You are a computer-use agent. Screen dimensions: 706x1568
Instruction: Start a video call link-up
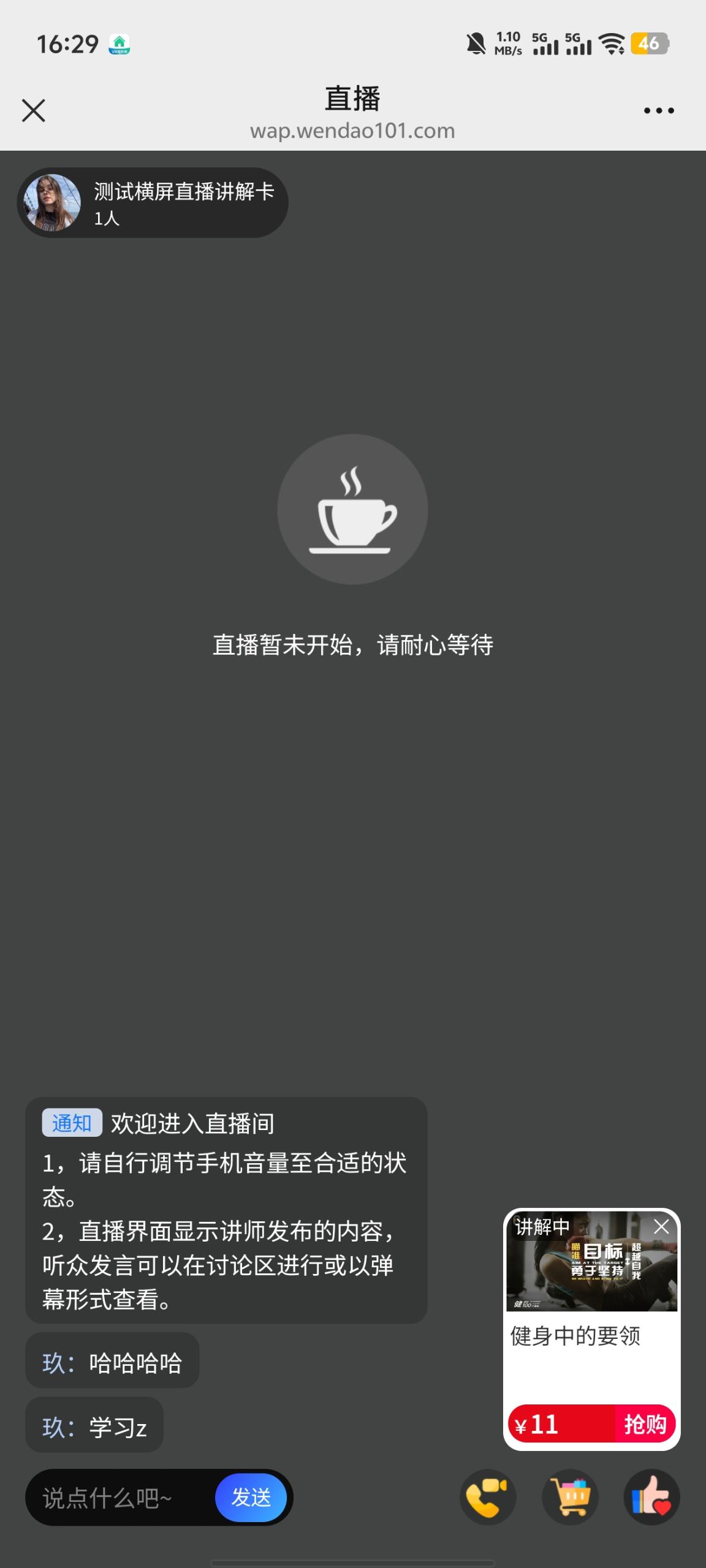point(487,1498)
